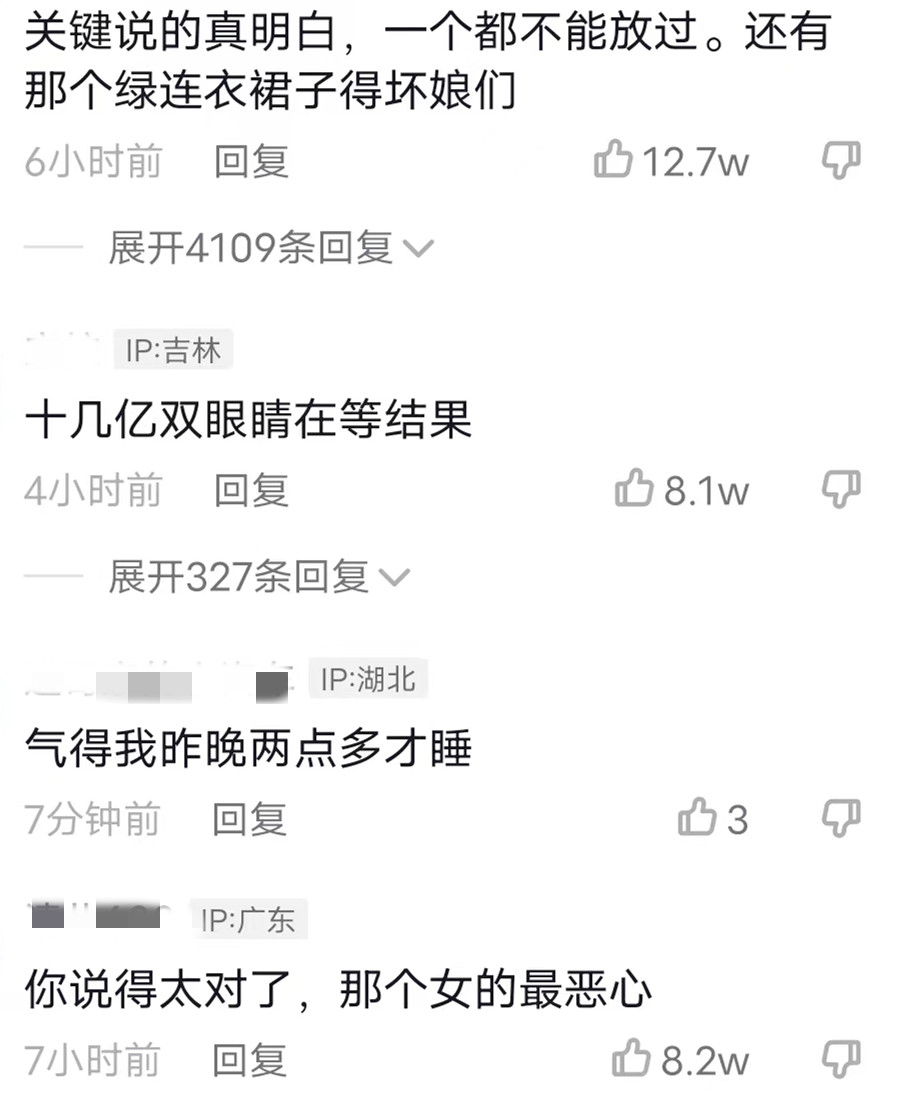Like the comment with 12.7w likes
The height and width of the screenshot is (1111, 920).
click(x=613, y=160)
